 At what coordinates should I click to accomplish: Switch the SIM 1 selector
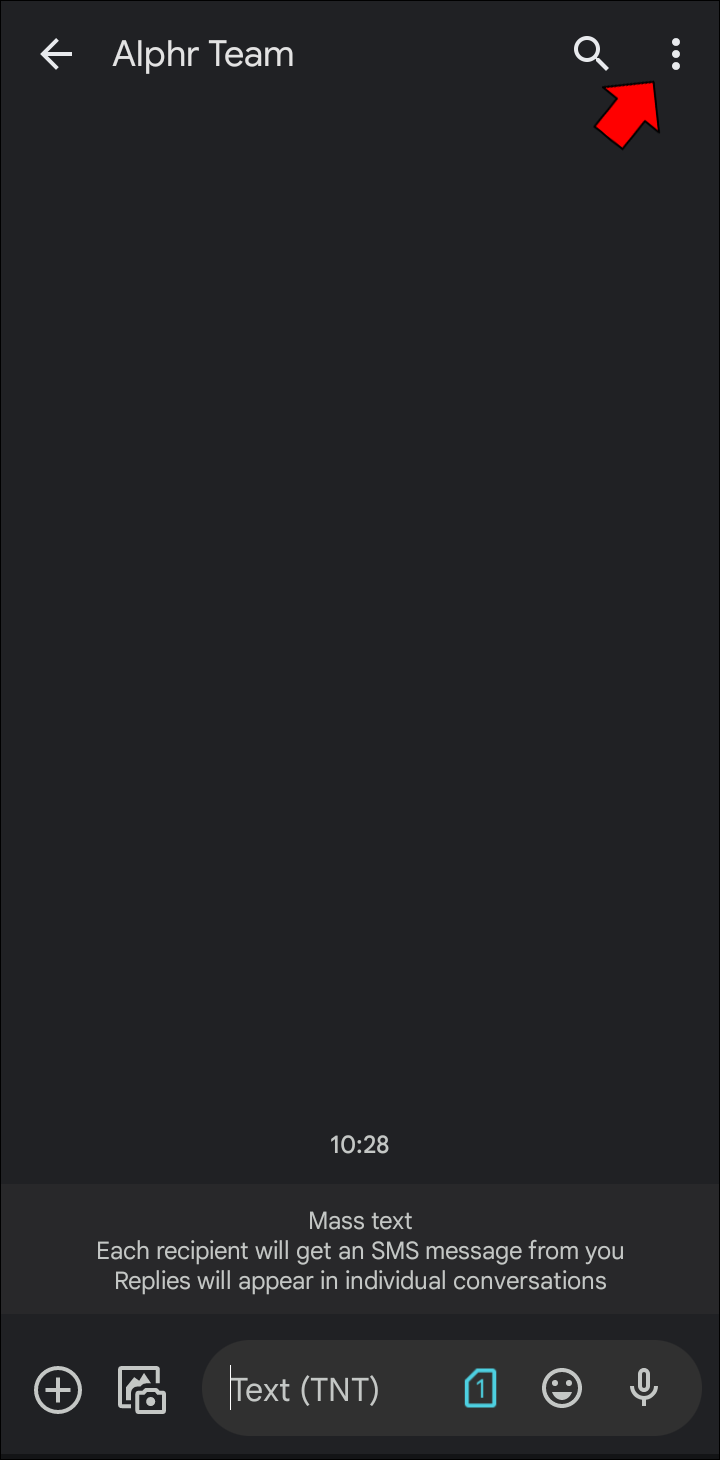(480, 1388)
